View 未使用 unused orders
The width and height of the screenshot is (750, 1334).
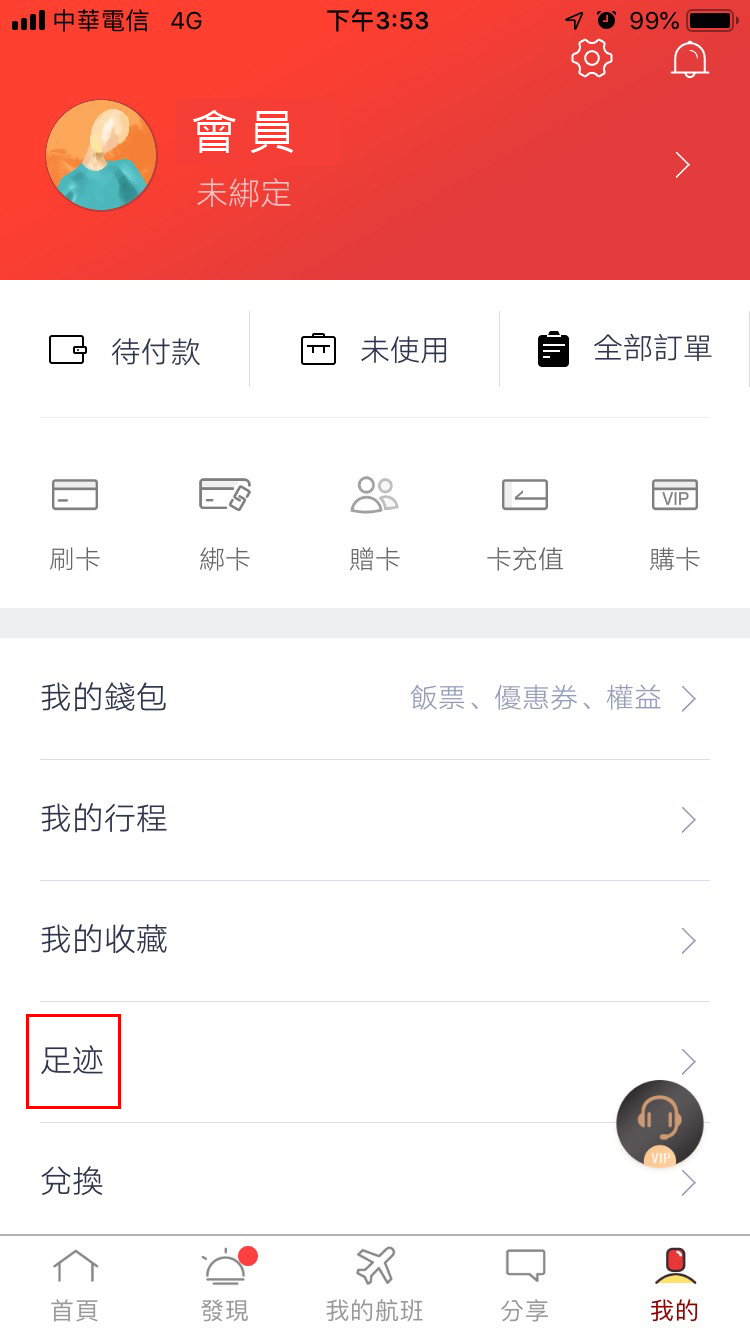click(375, 350)
